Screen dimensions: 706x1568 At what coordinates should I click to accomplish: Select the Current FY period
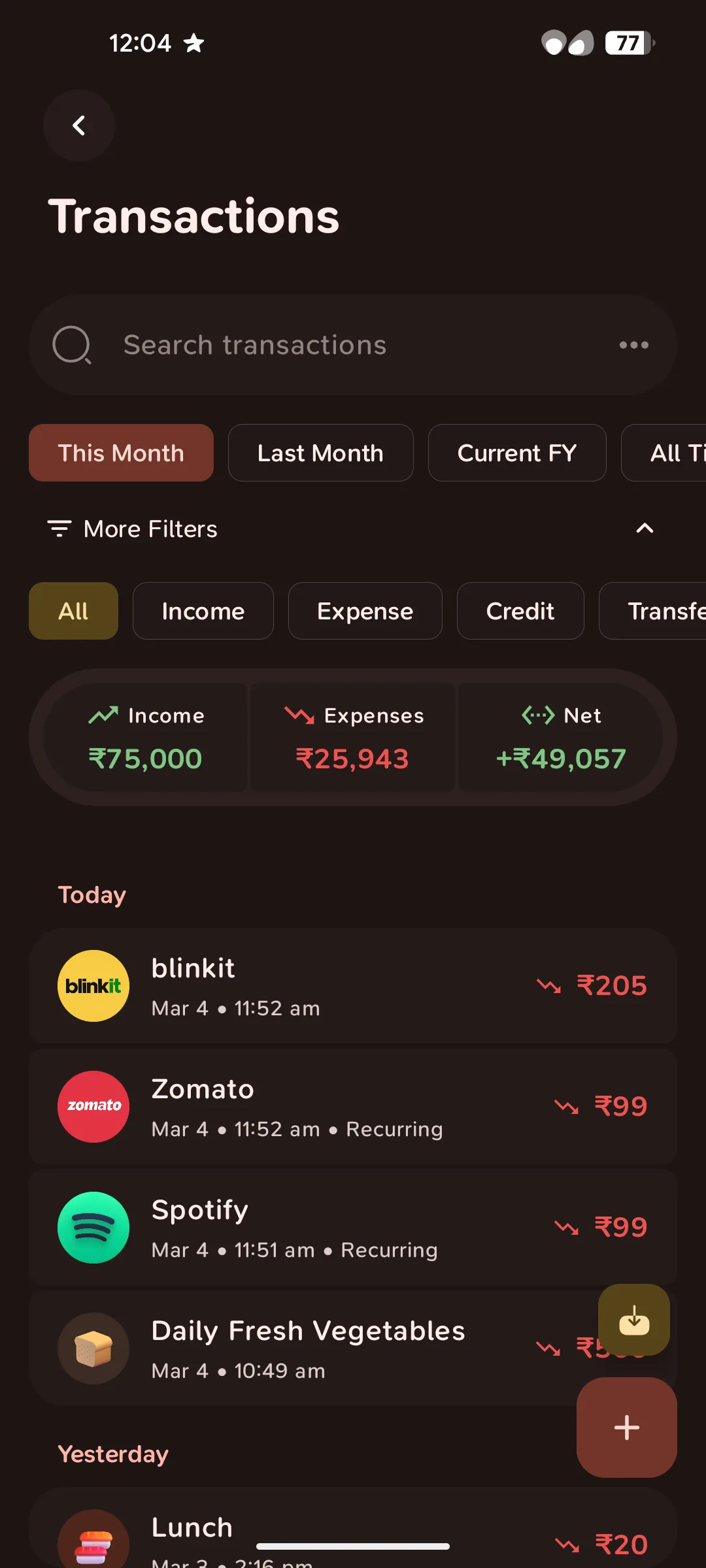(x=517, y=453)
